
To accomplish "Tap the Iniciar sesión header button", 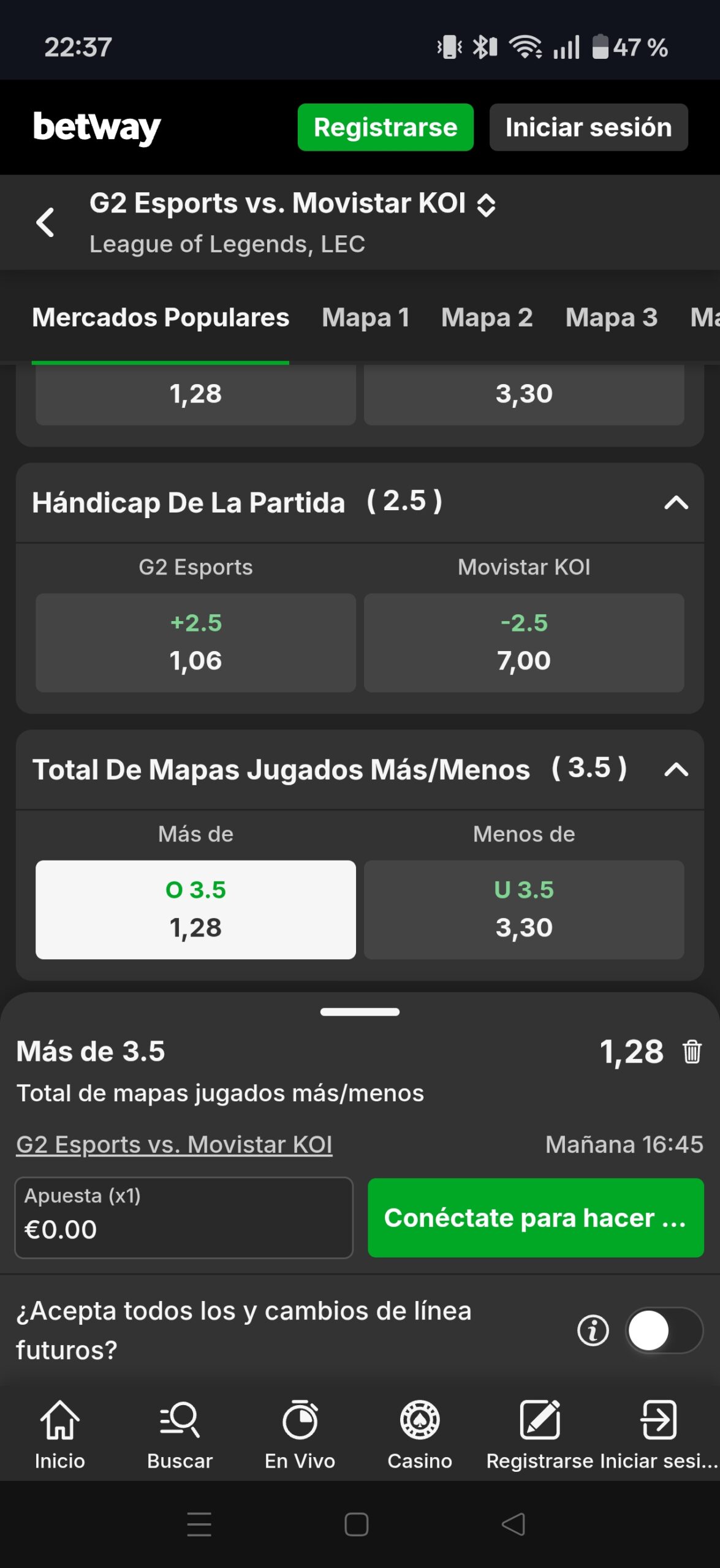I will (x=588, y=127).
